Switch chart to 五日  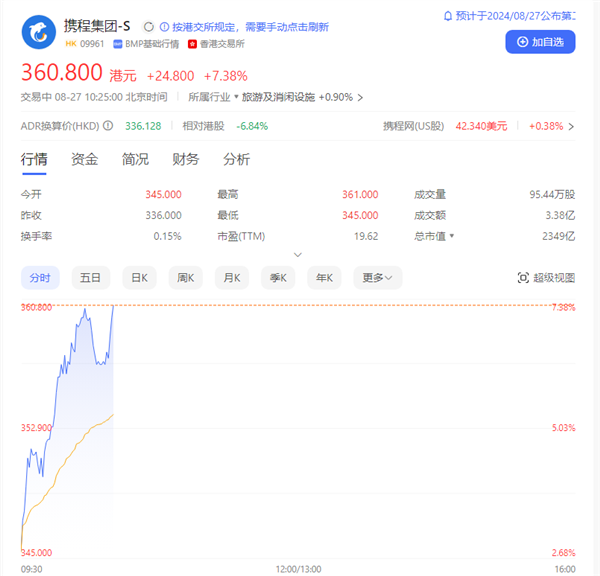[x=90, y=277]
